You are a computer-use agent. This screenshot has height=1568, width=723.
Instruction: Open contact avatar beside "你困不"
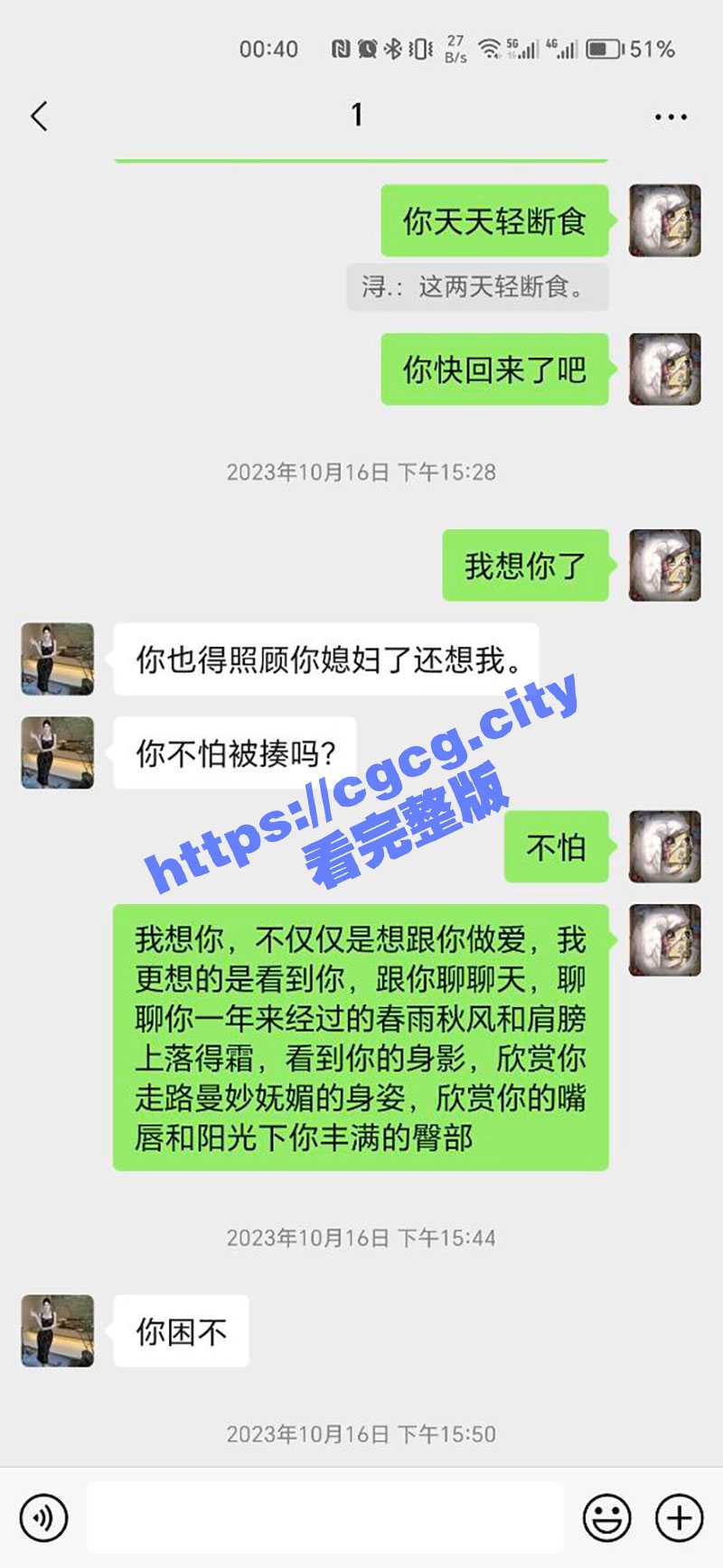[58, 1330]
